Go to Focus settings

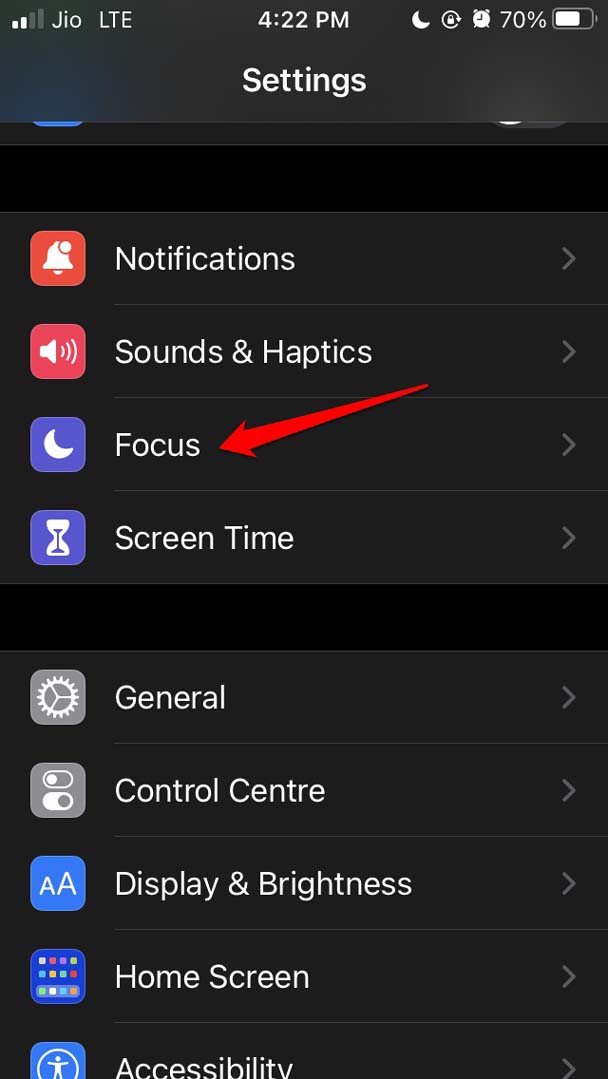pyautogui.click(x=158, y=445)
